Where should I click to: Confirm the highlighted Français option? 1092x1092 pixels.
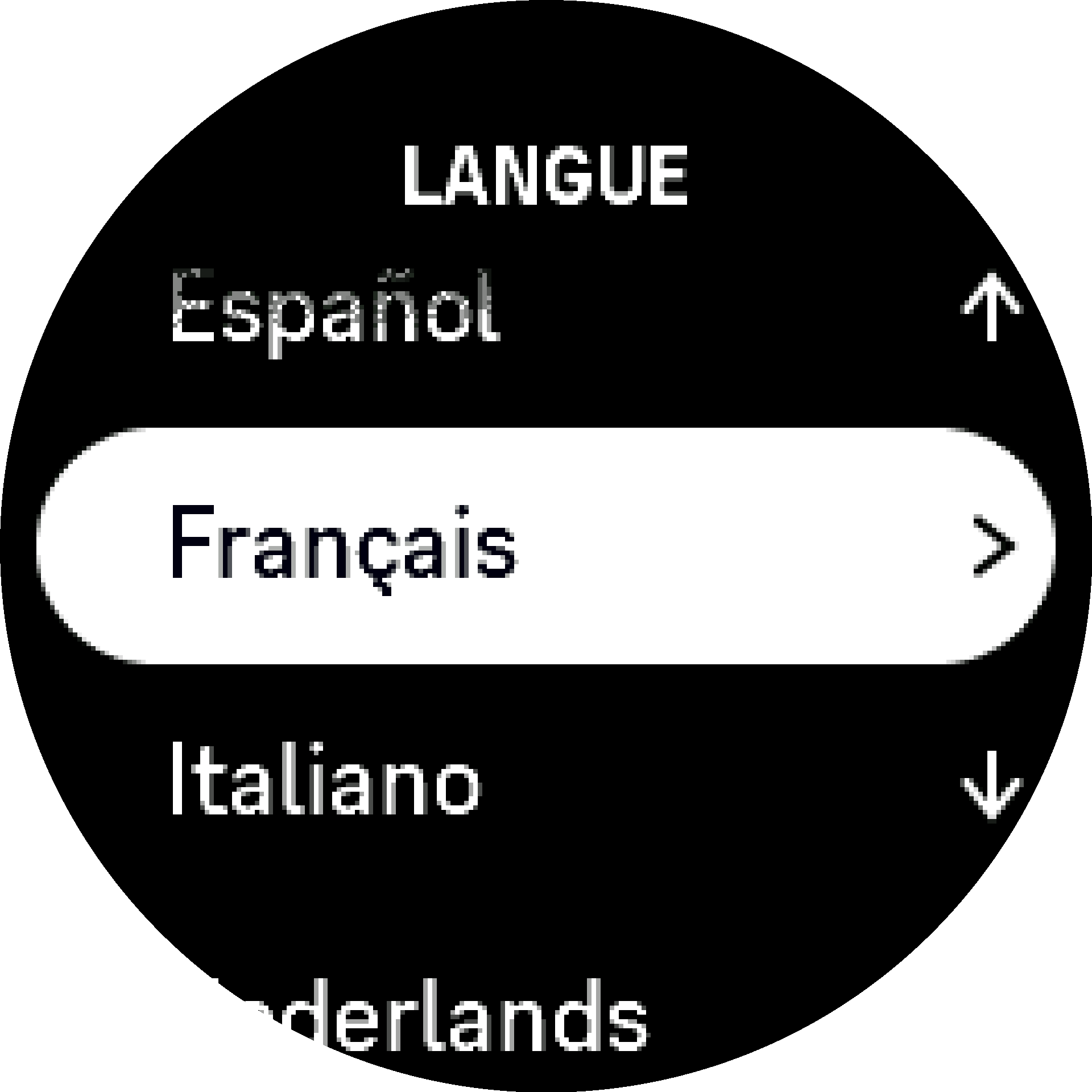[545, 545]
